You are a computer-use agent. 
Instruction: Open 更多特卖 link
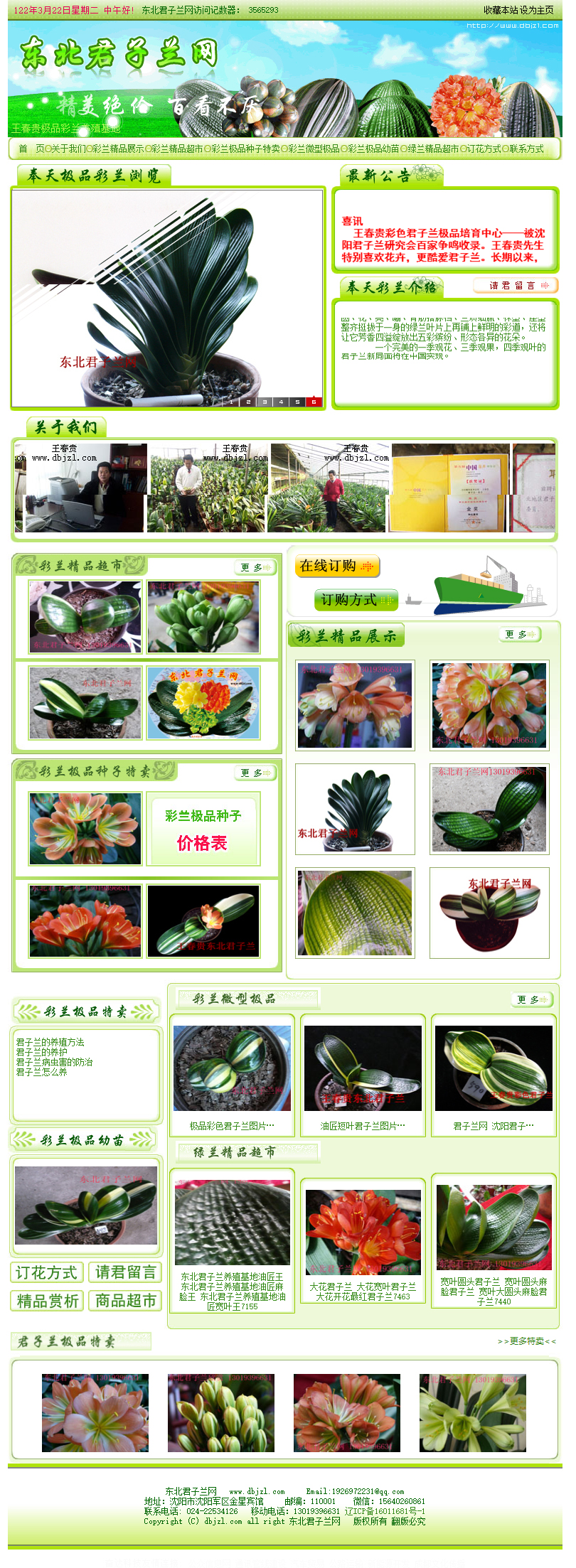[x=527, y=1341]
